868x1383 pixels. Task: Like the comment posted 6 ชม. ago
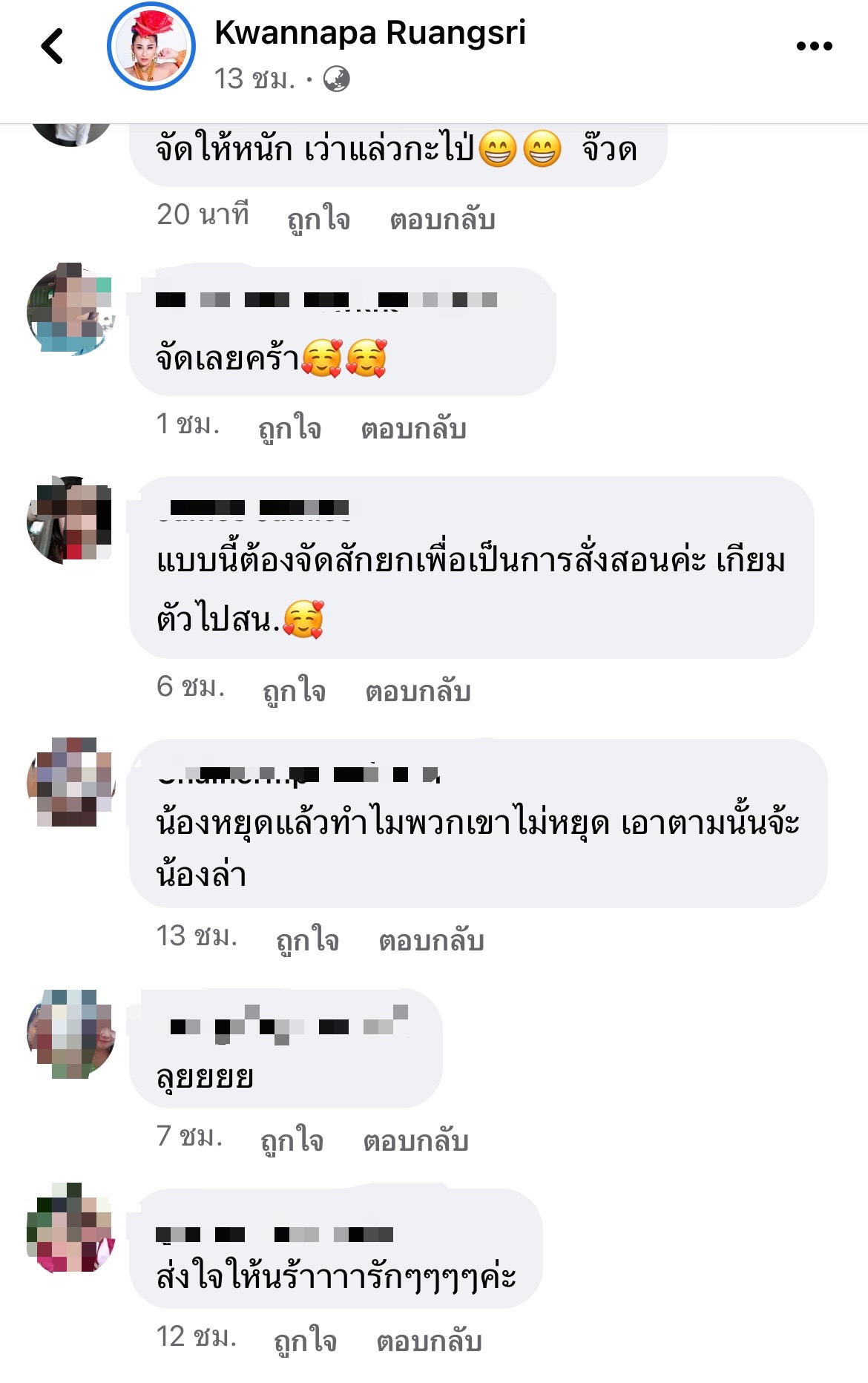point(295,691)
